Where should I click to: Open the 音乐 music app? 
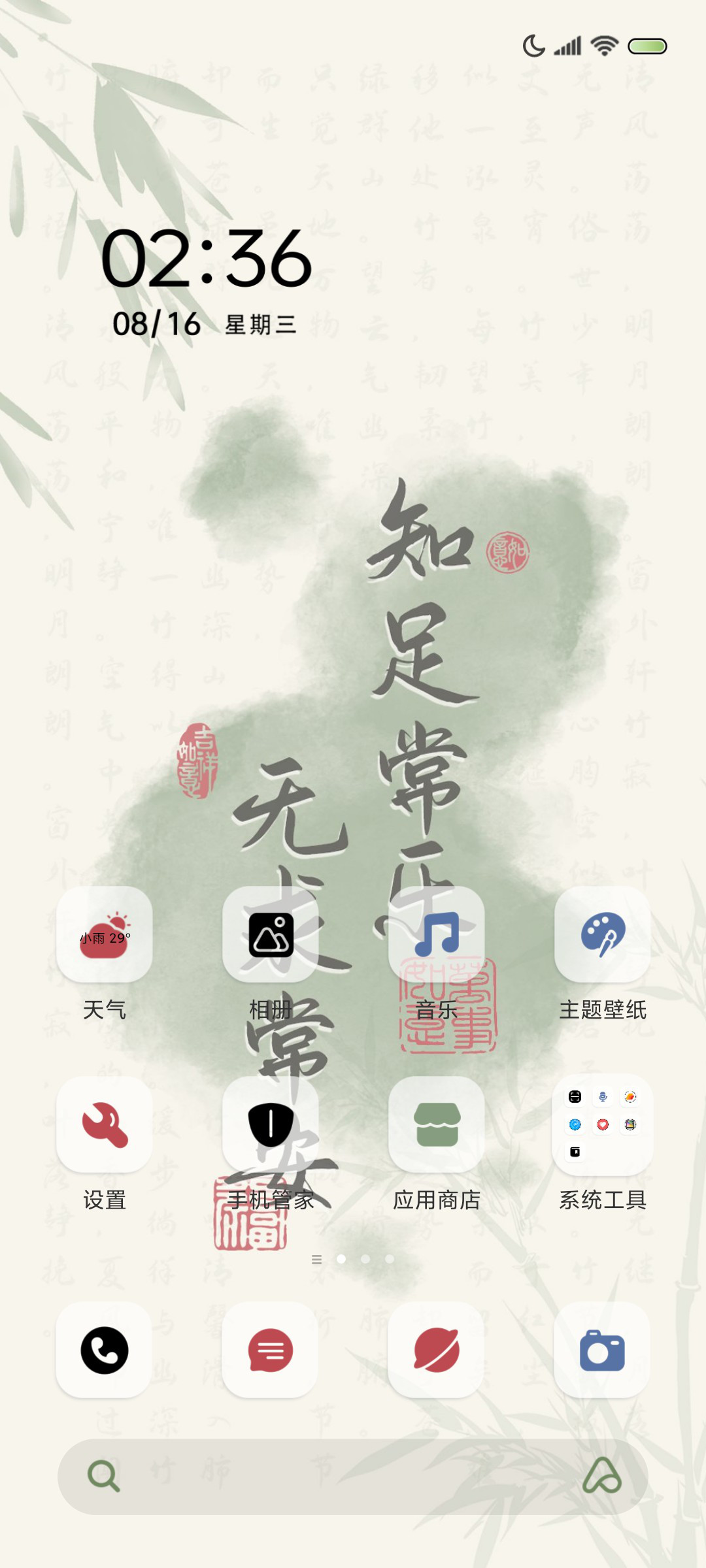point(437,935)
